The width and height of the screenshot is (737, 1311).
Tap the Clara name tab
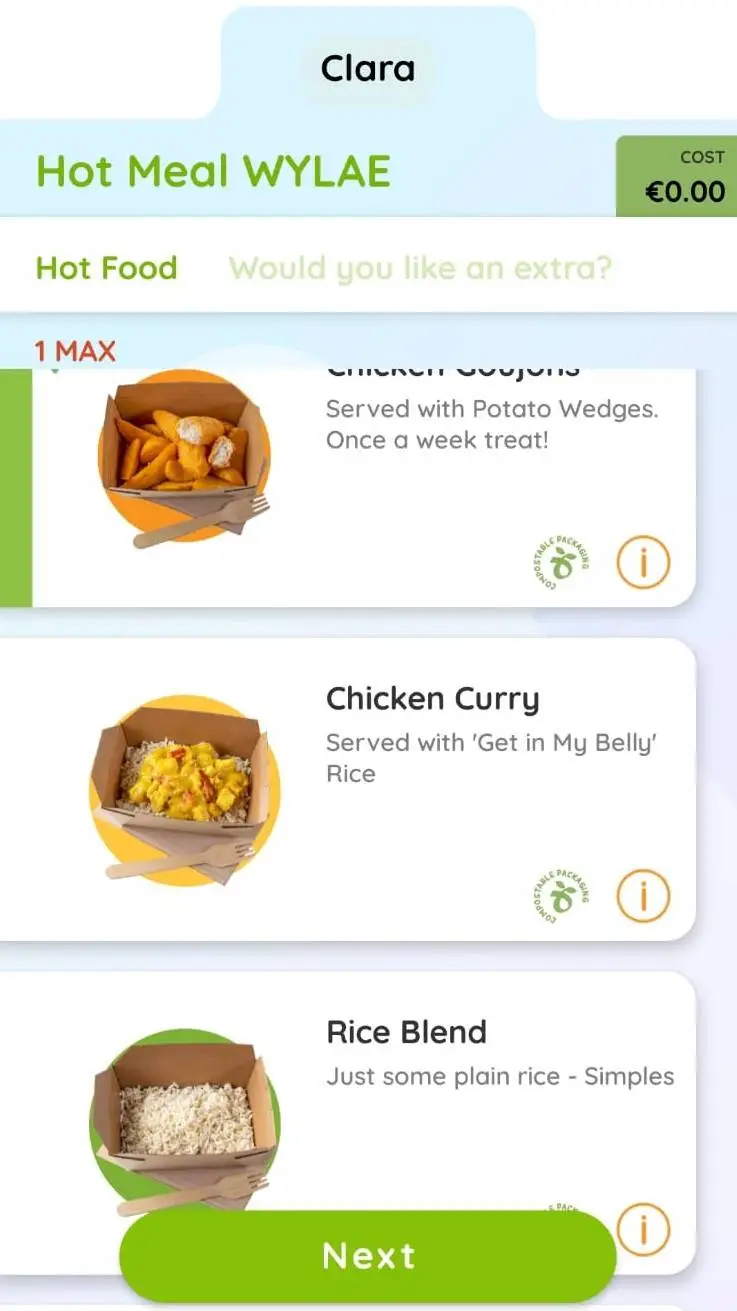point(367,69)
